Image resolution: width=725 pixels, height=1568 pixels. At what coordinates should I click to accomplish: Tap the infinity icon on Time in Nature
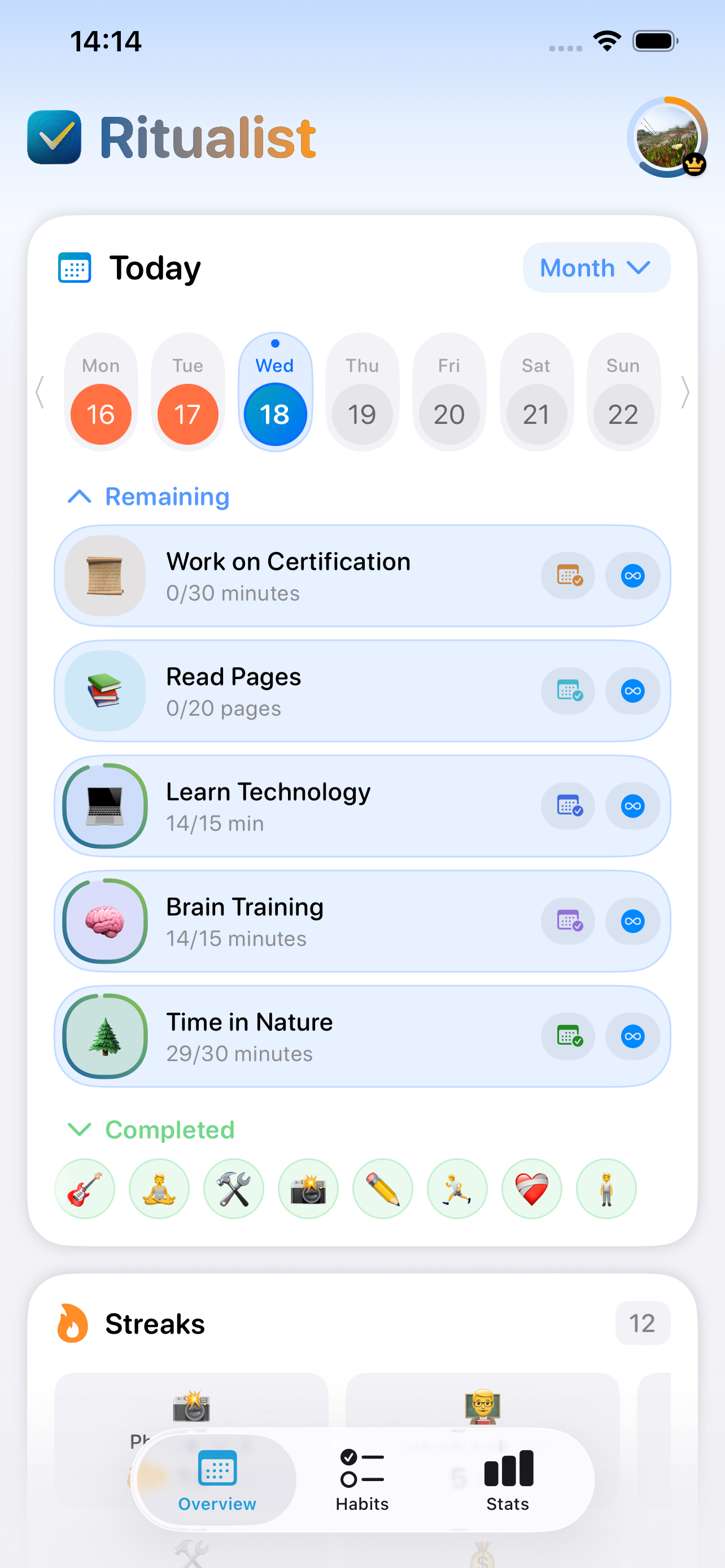632,1036
